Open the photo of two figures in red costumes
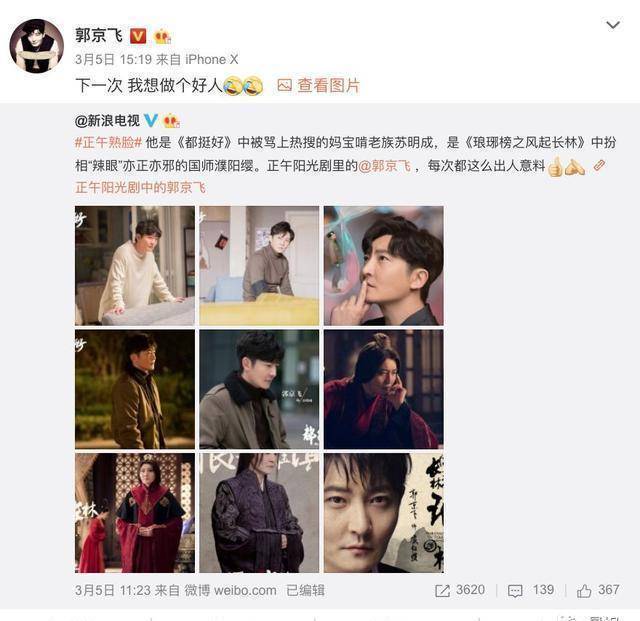This screenshot has height=621, width=640. tap(135, 512)
